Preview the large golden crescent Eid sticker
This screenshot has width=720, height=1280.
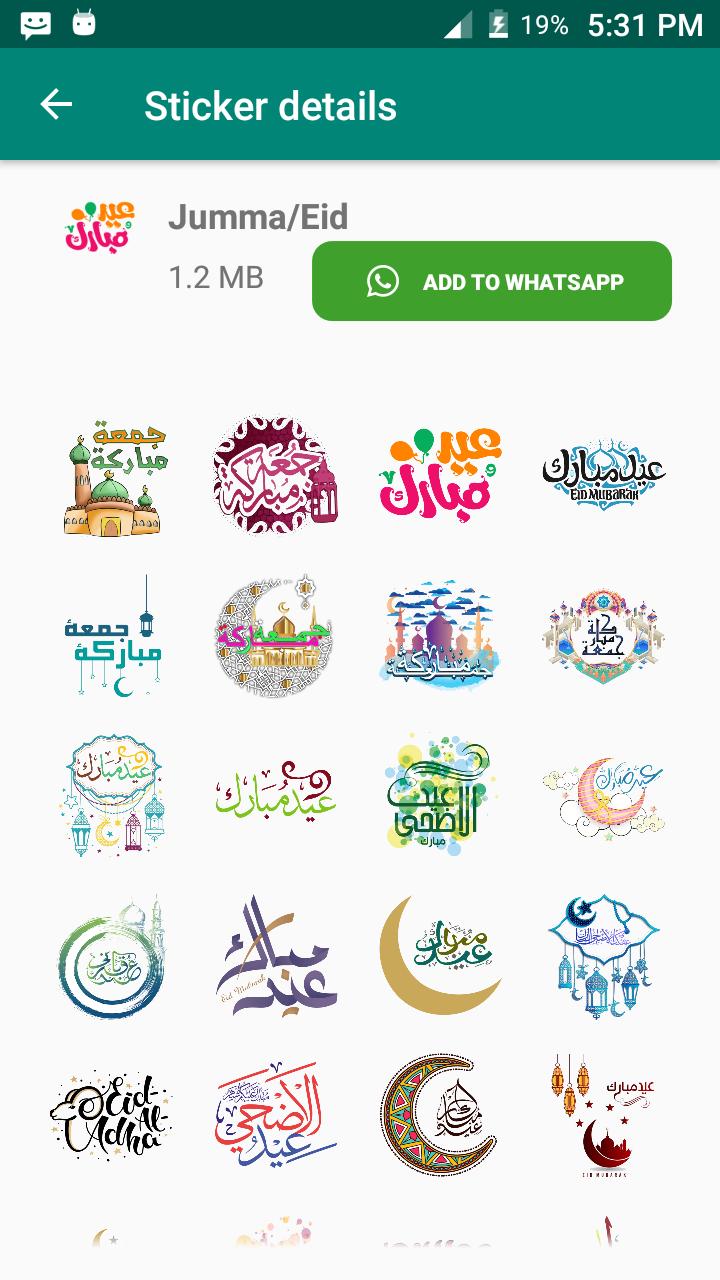pyautogui.click(x=440, y=955)
